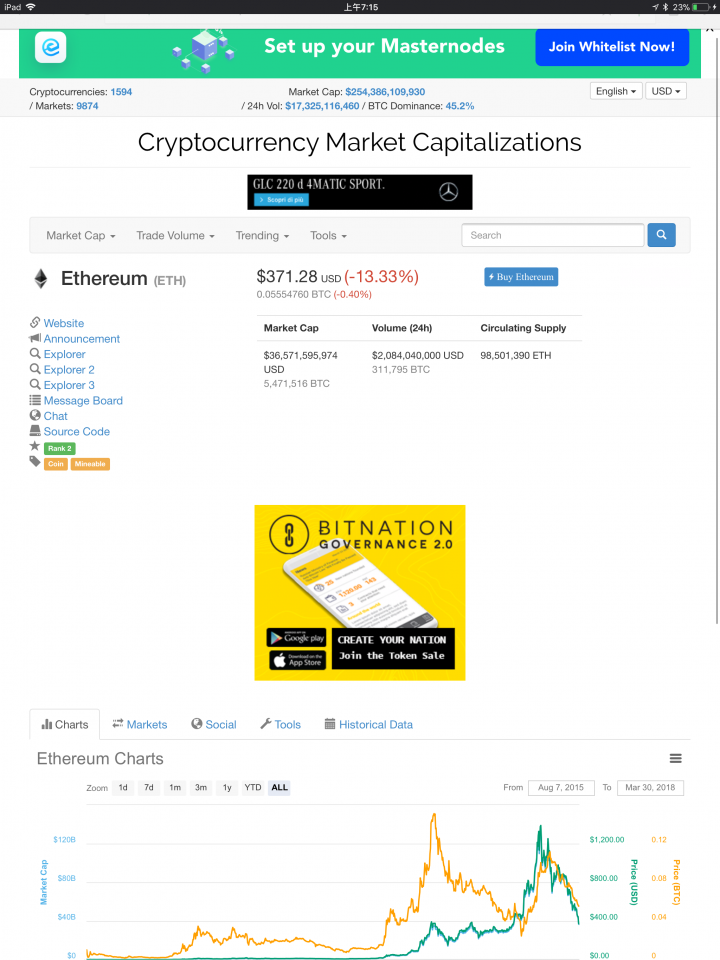Viewport: 720px width, 960px height.
Task: Select the 1y chart zoom
Action: (227, 788)
